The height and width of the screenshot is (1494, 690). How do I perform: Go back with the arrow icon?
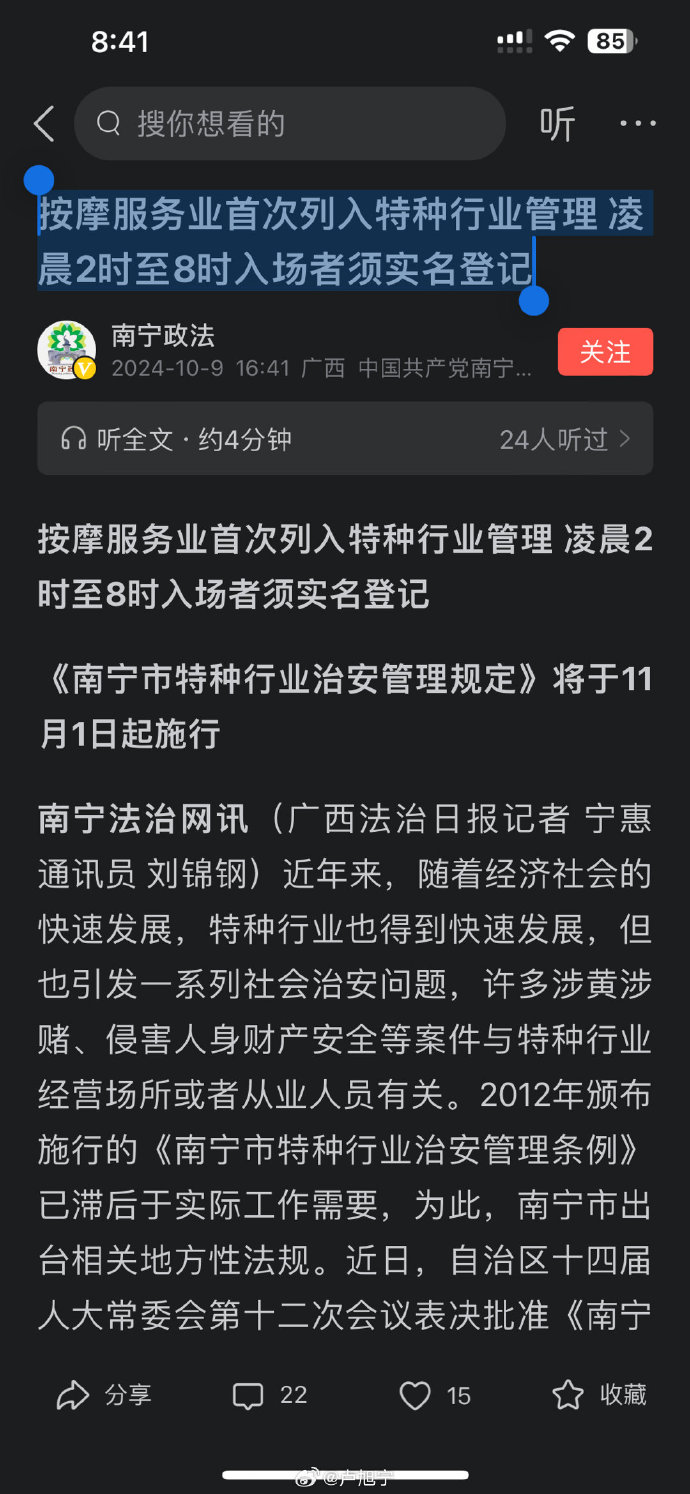coord(44,124)
